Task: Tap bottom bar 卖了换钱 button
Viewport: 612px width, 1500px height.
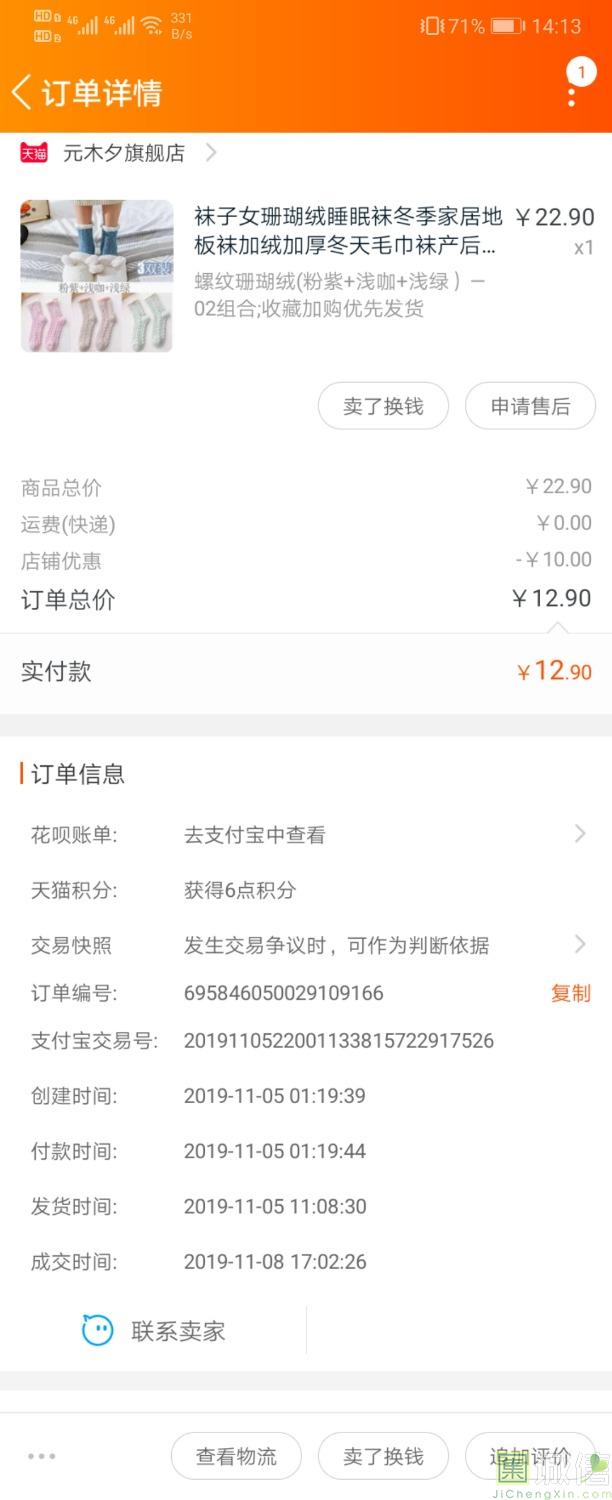Action: 383,1456
